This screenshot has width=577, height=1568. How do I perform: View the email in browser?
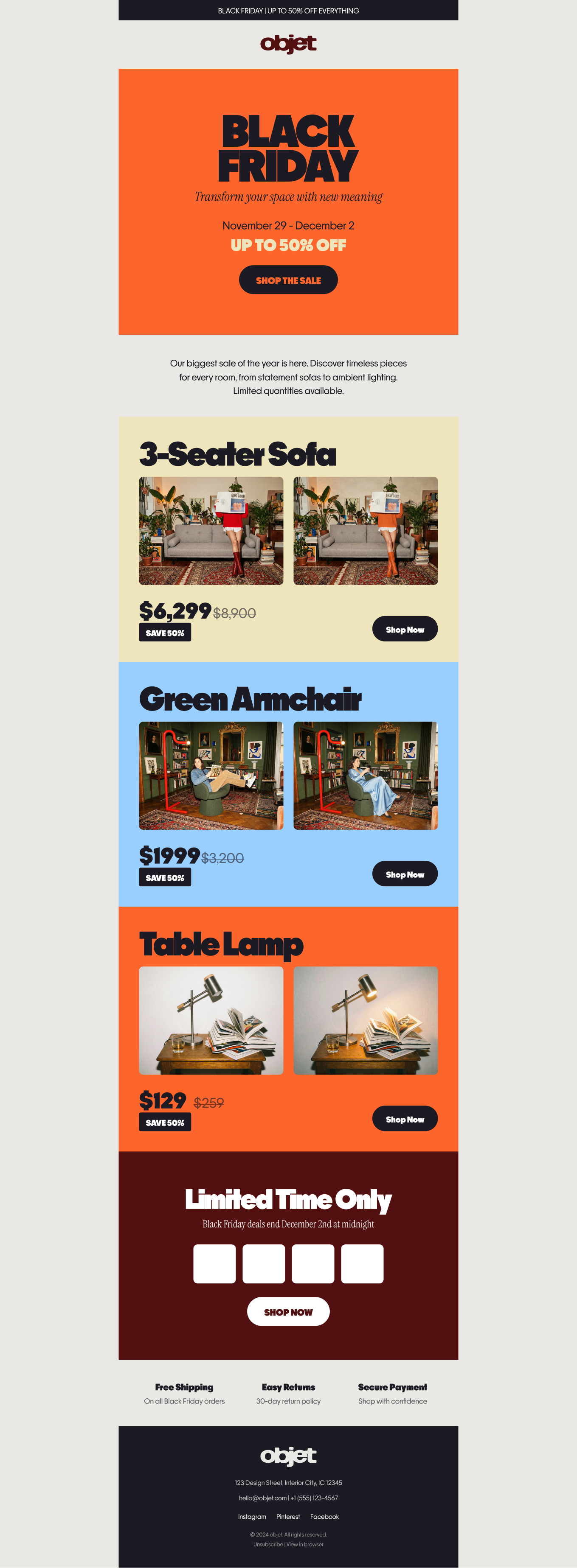(x=305, y=1544)
